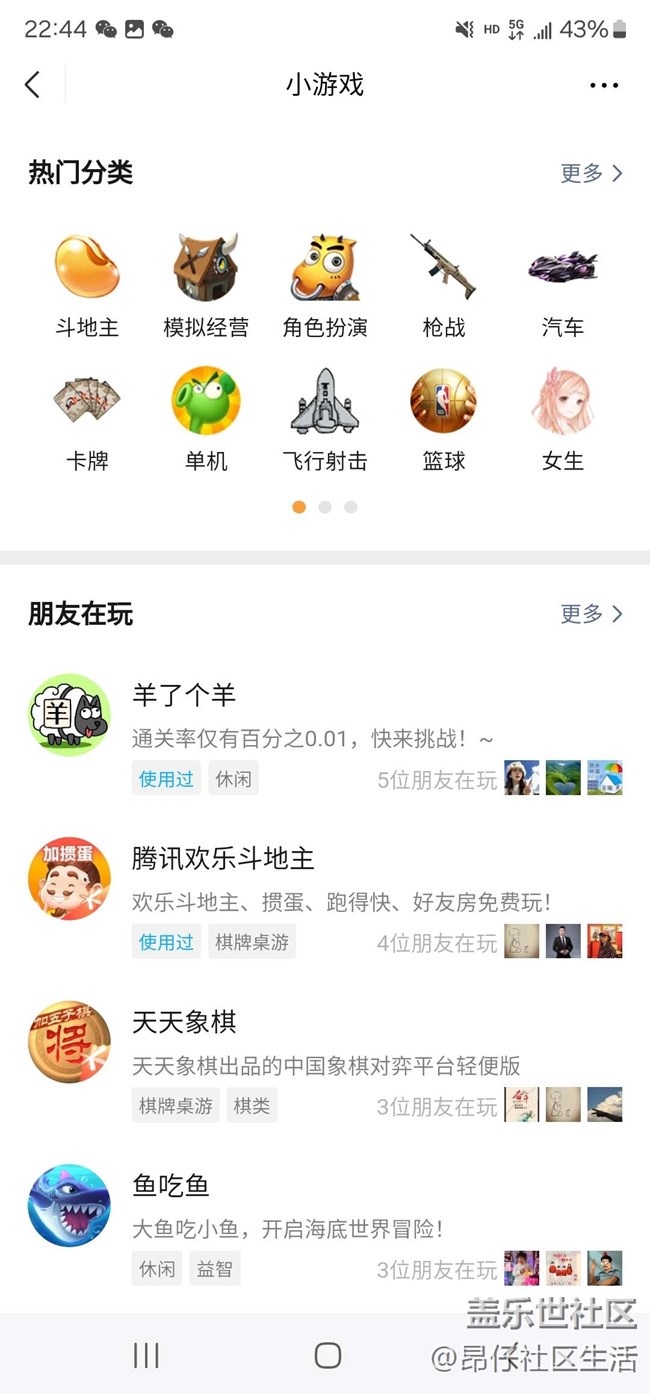Viewport: 650px width, 1394px height.
Task: Select the 篮球 category
Action: [444, 419]
